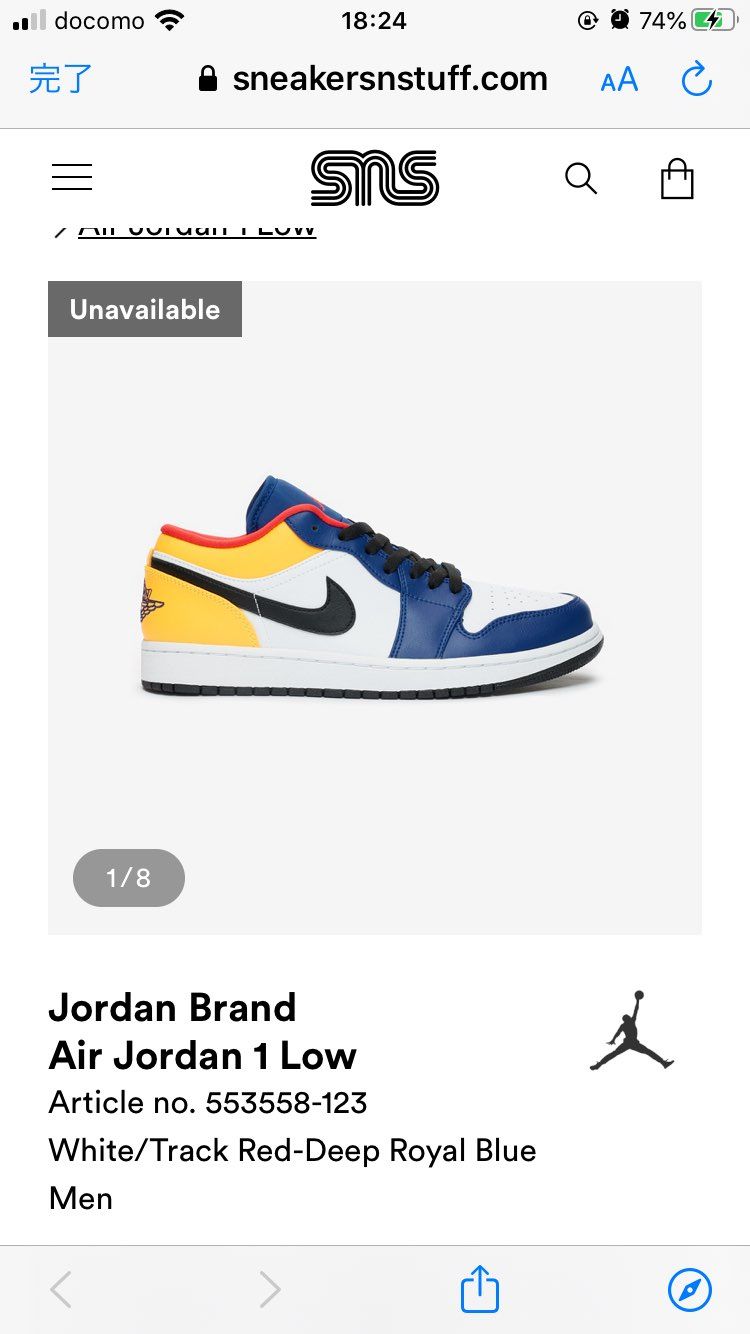Share this page via the share icon

tap(479, 1289)
